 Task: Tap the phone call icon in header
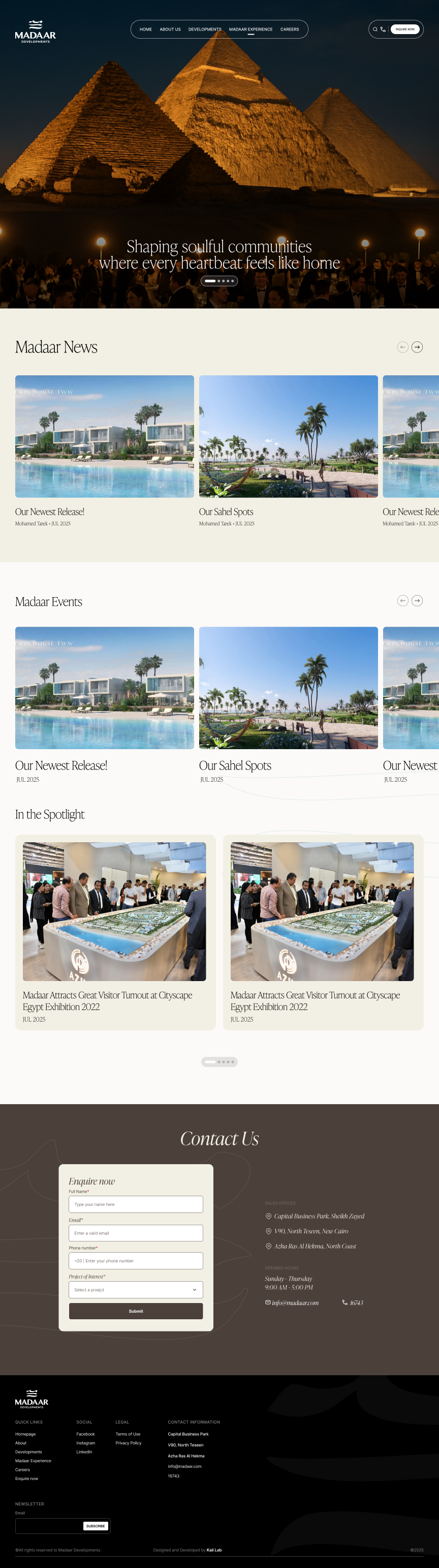(x=383, y=29)
